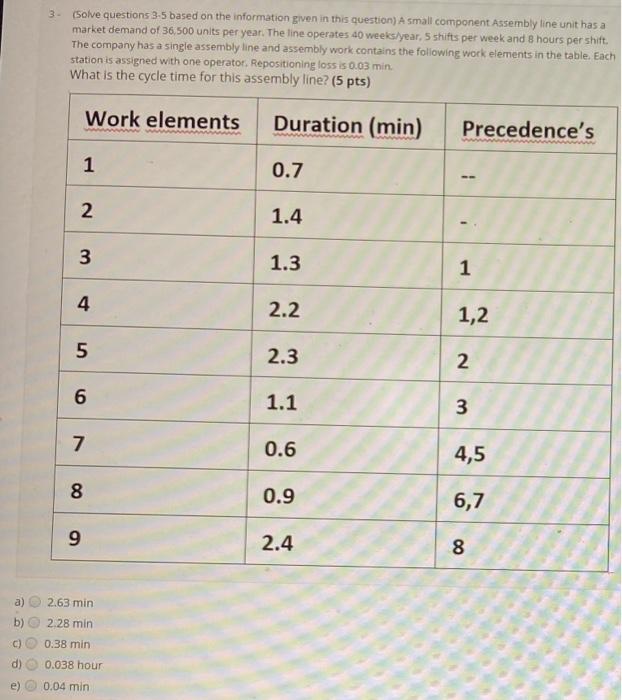
Task: Select answer e) 0.04 min
Action: (34, 686)
